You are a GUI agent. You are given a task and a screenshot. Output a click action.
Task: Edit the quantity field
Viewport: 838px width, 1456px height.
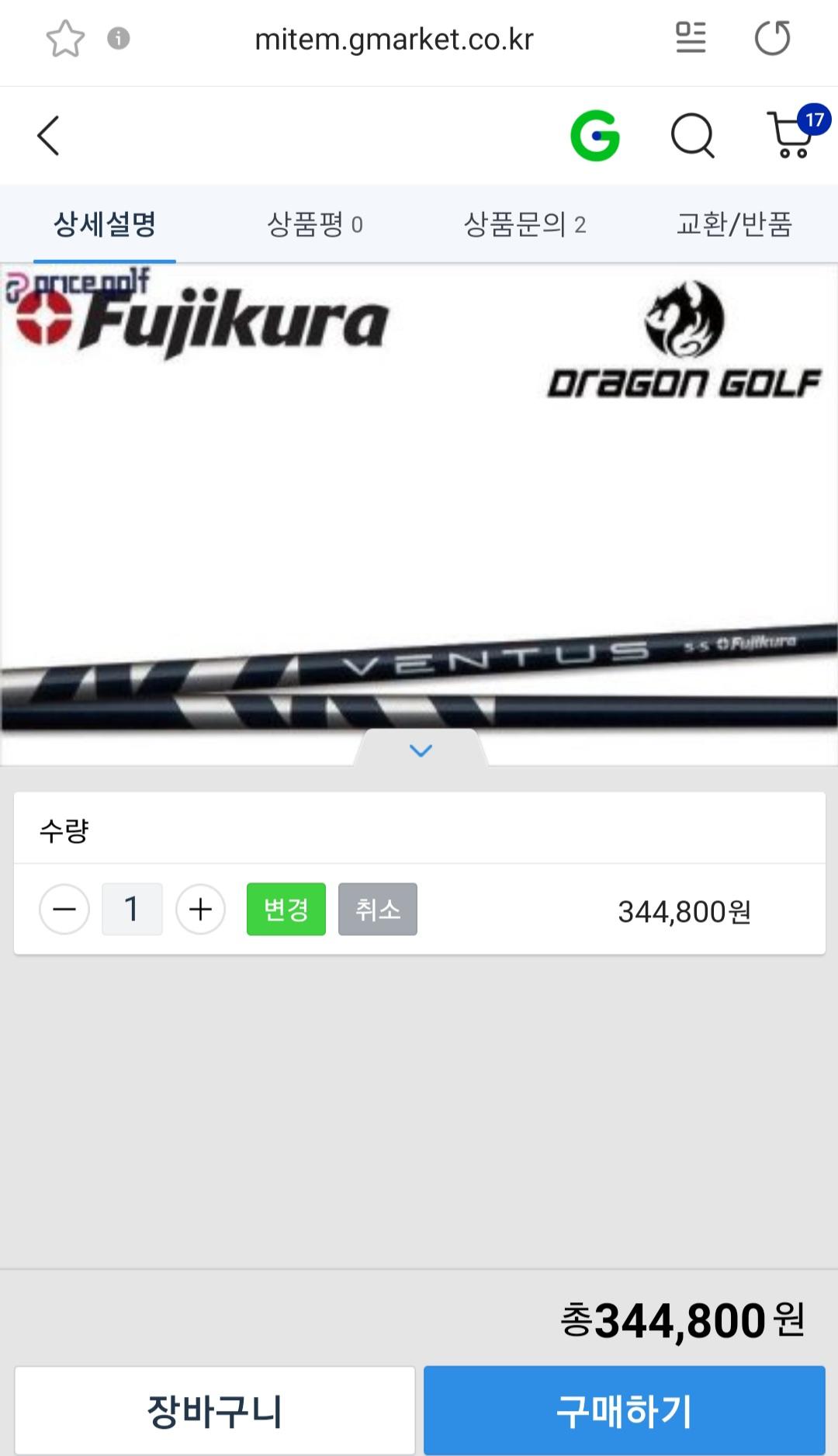(132, 909)
